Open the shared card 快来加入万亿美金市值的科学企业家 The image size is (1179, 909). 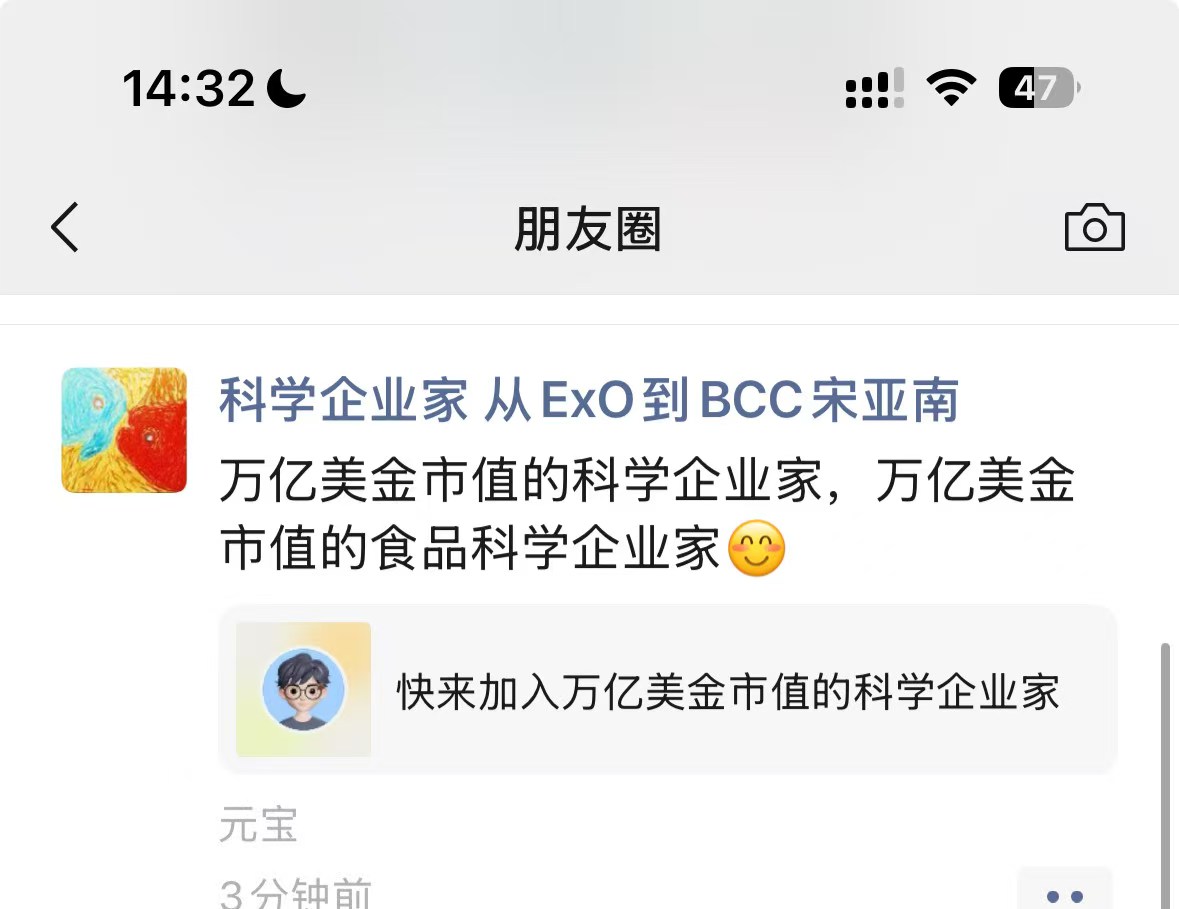coord(667,690)
